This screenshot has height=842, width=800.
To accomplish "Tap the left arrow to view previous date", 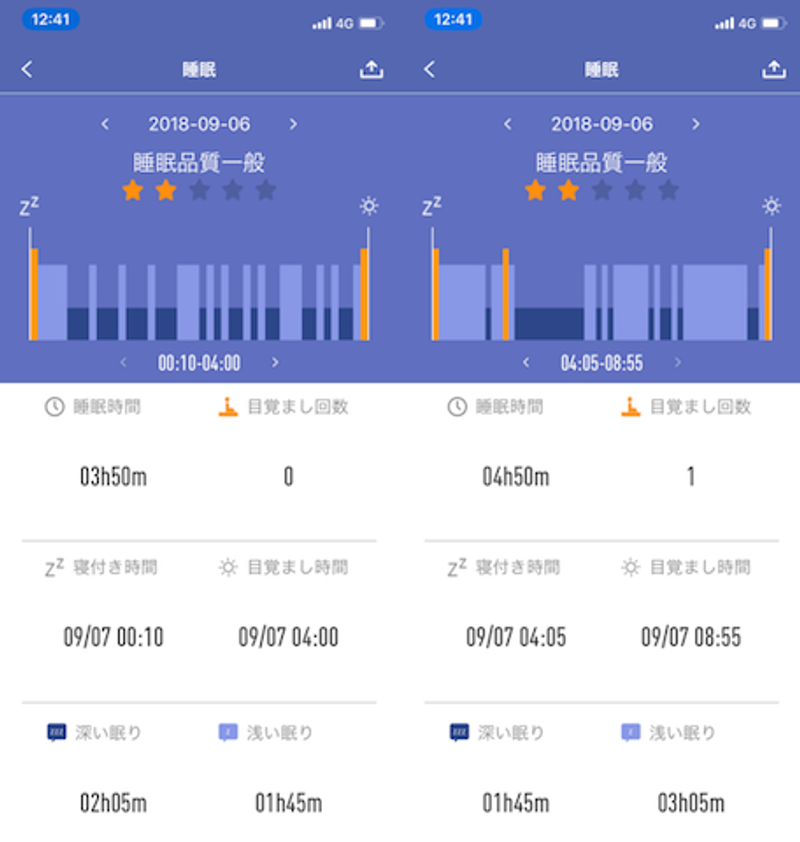I will 106,124.
